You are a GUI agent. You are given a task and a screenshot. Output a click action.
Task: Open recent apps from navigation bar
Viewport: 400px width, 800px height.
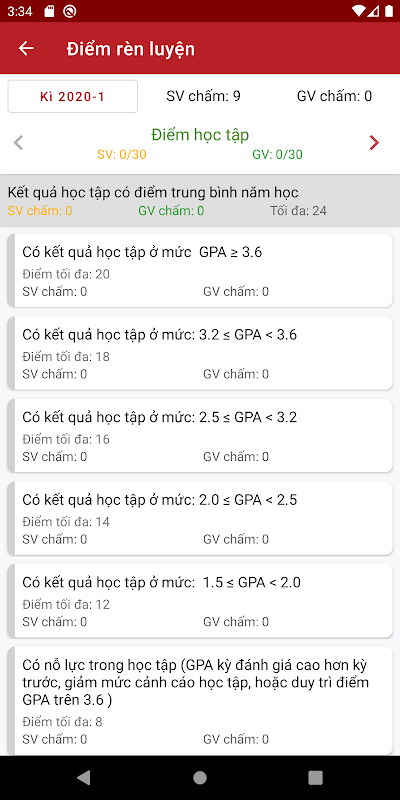coord(315,778)
